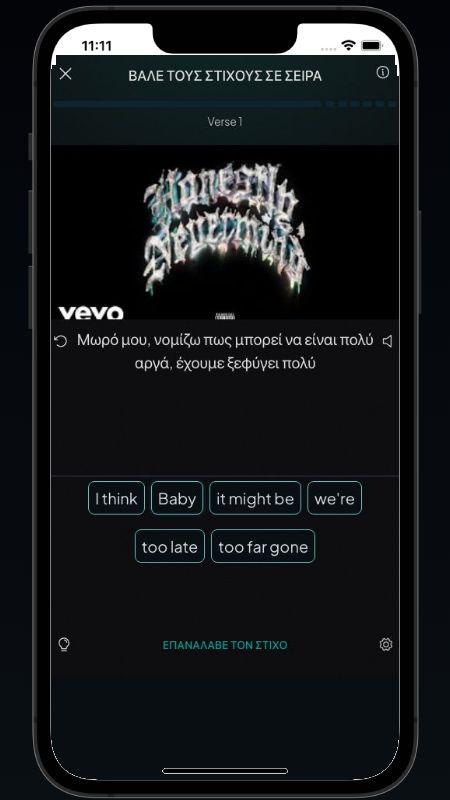Open the info icon in the header

pyautogui.click(x=382, y=72)
